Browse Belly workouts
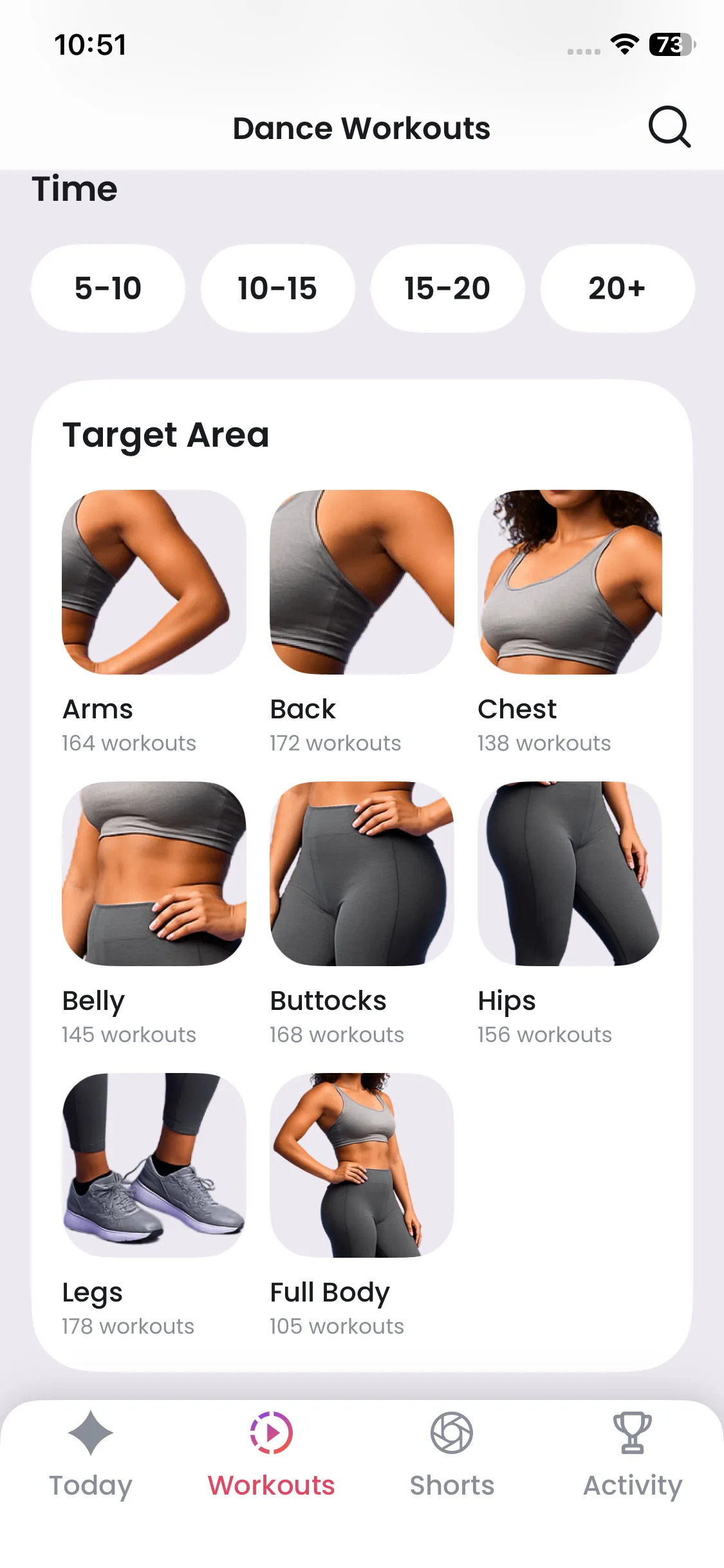Screen dimensions: 724x1568 click(x=154, y=873)
